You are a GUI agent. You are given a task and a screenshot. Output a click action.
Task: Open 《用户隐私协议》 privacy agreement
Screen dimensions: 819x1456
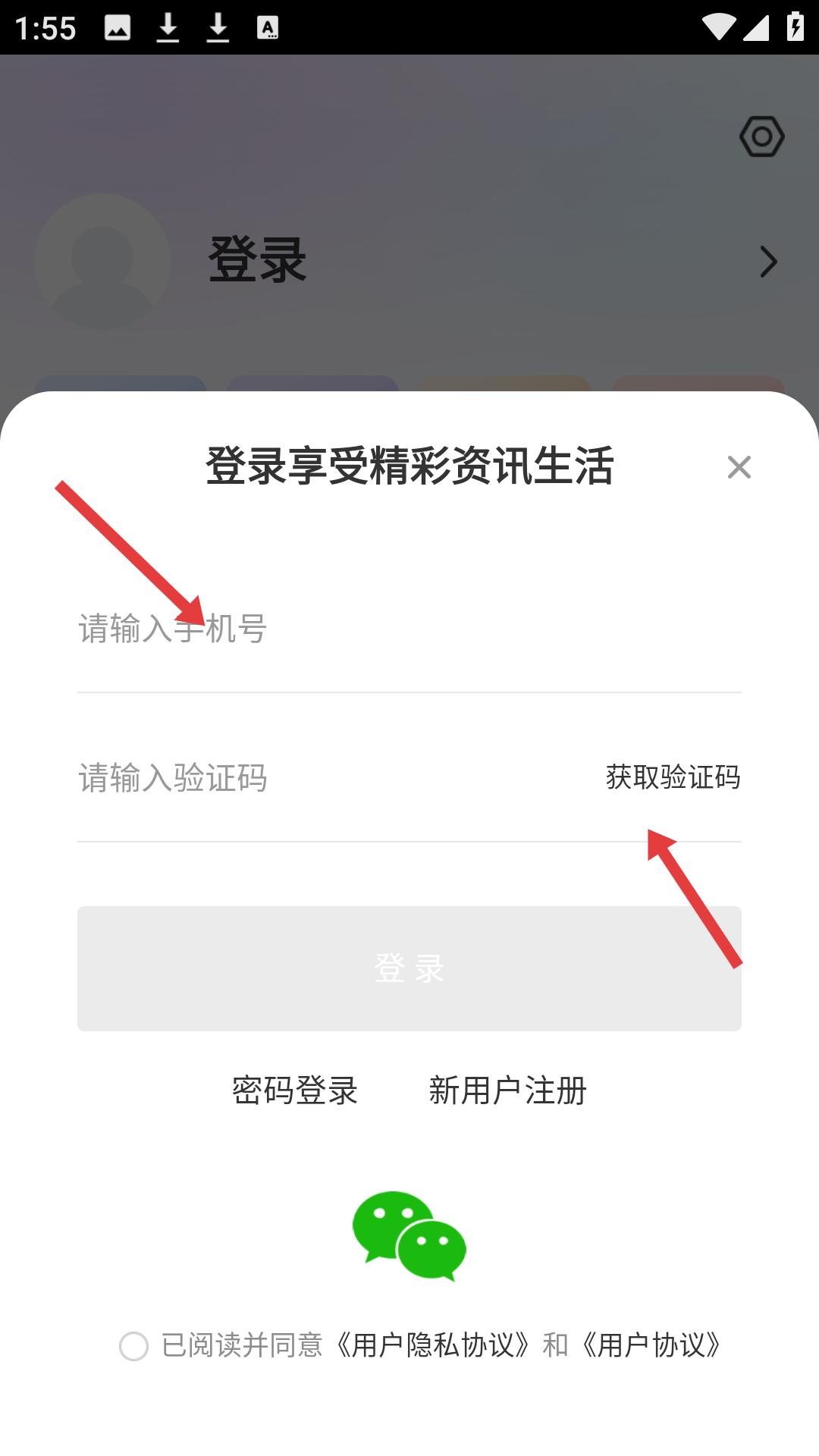tap(433, 1345)
